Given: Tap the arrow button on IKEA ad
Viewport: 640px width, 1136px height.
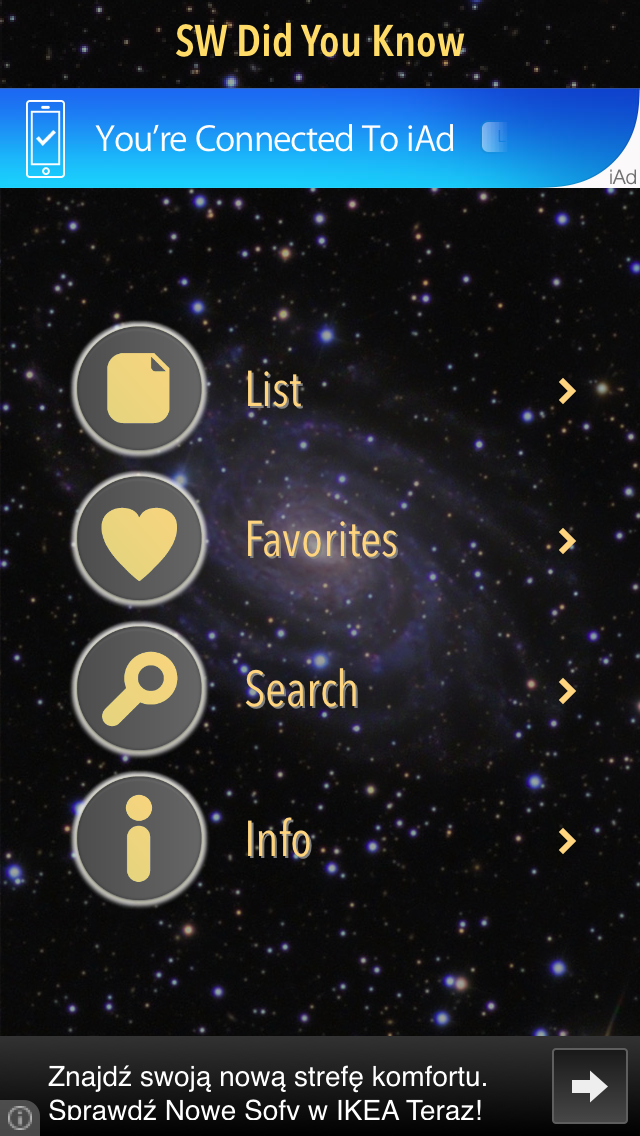Looking at the screenshot, I should [589, 1087].
